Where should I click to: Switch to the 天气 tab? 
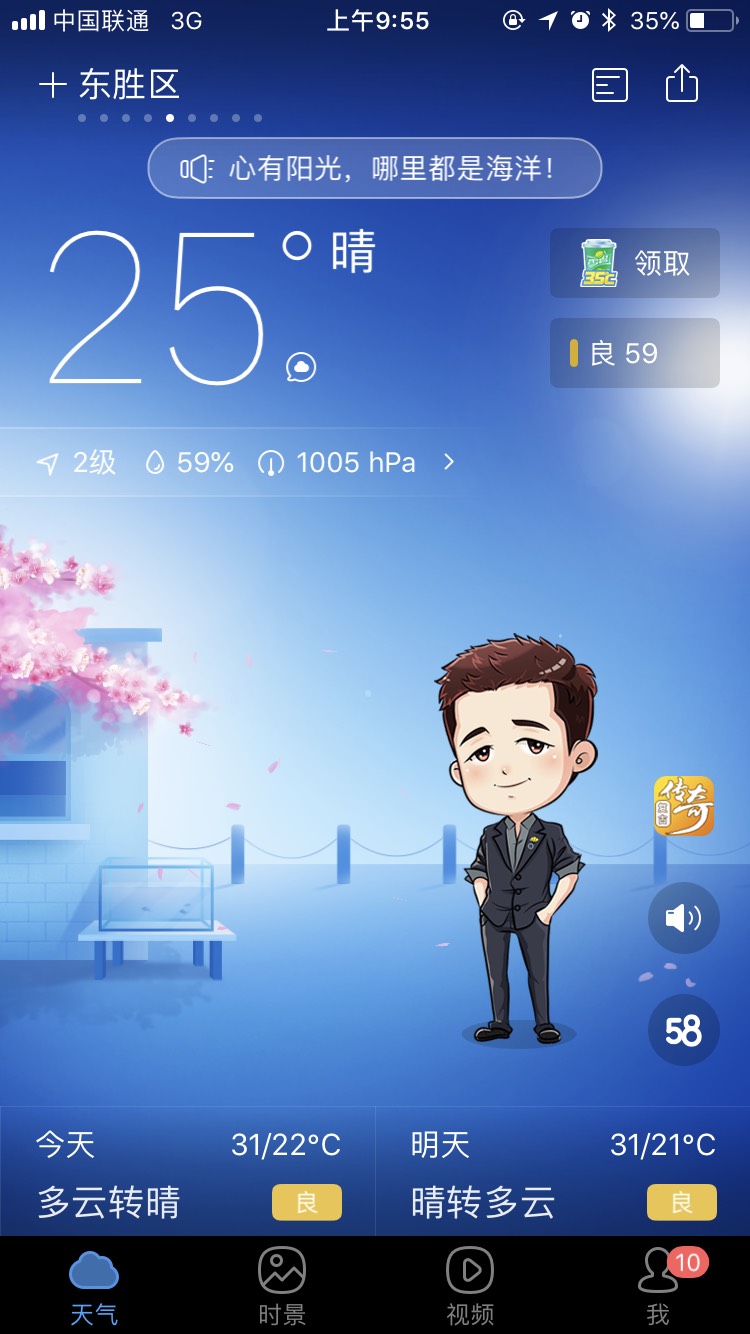[94, 1286]
